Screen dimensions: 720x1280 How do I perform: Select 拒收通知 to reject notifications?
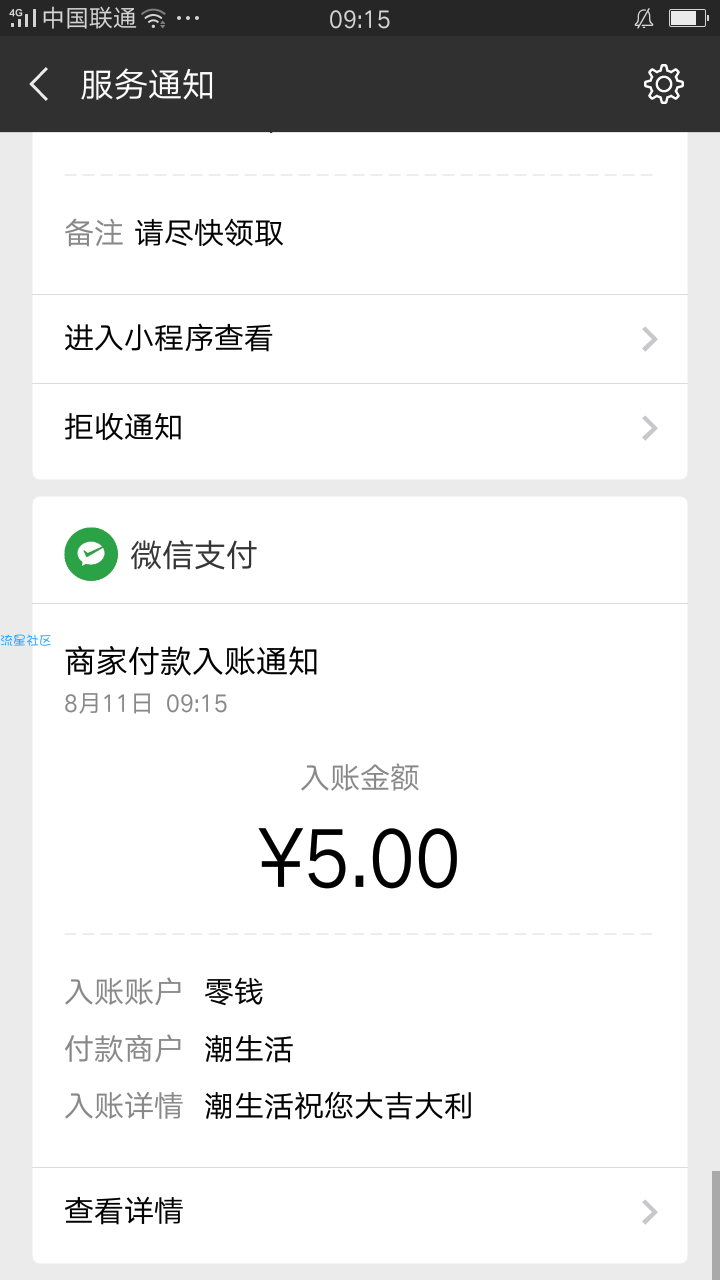[x=360, y=428]
